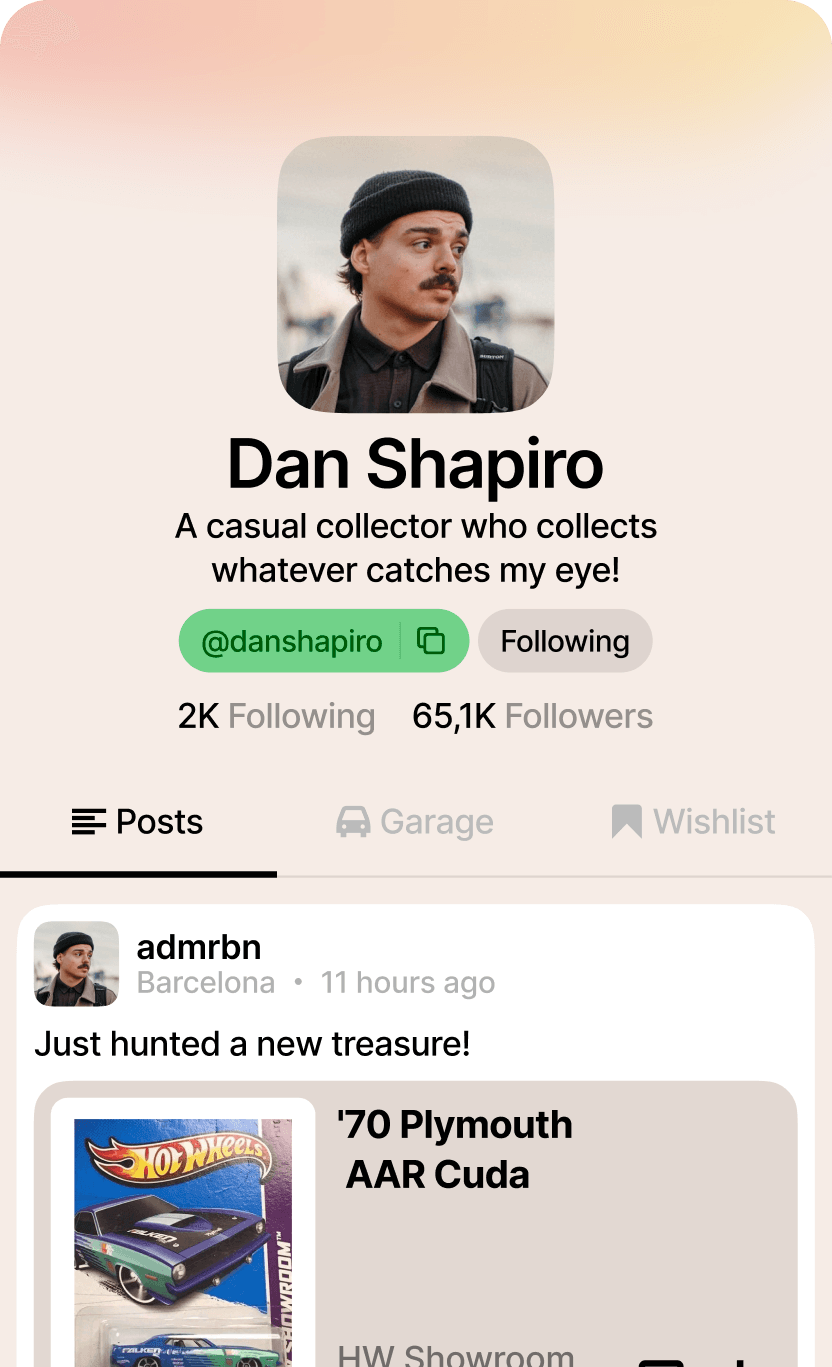
Task: Switch to the Garage tab
Action: click(415, 822)
